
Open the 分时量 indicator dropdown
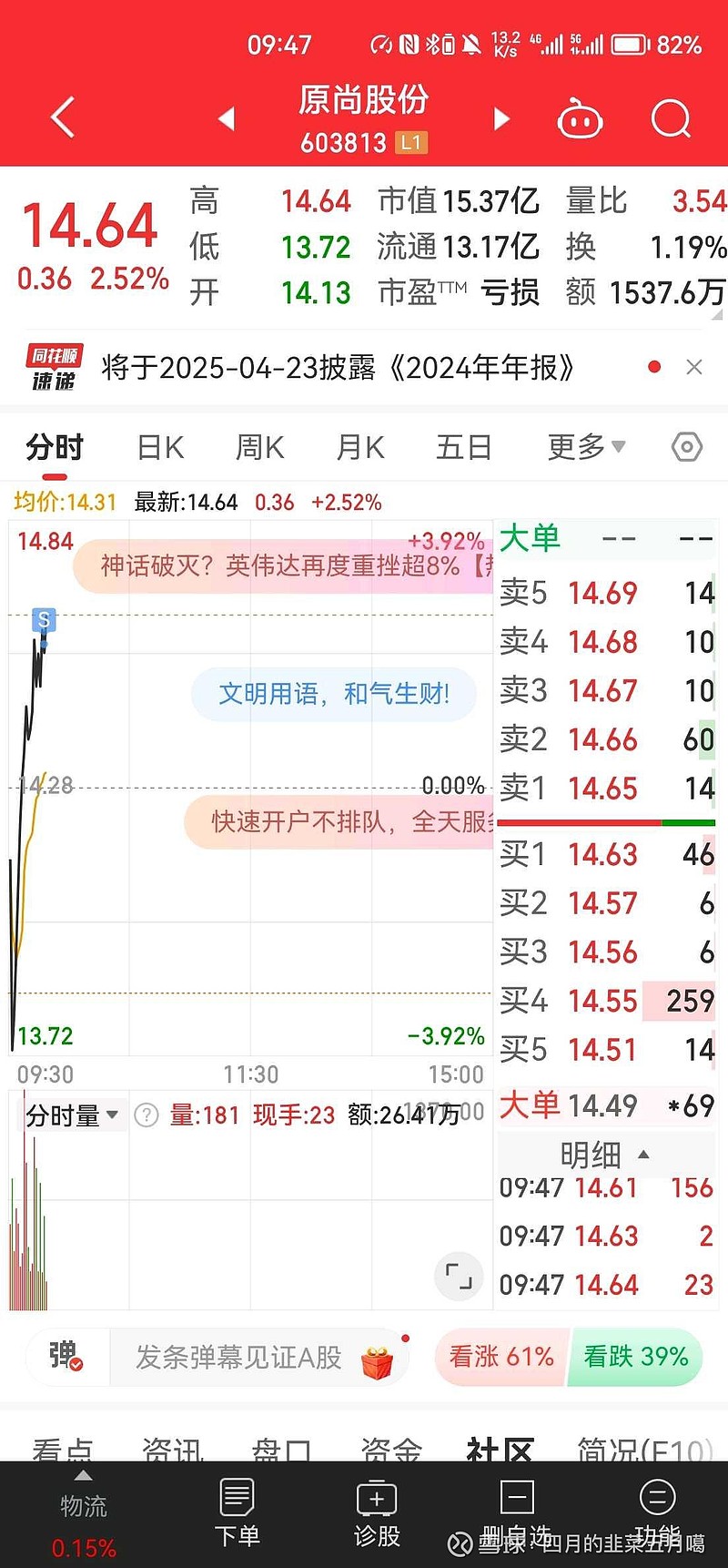coord(73,1115)
